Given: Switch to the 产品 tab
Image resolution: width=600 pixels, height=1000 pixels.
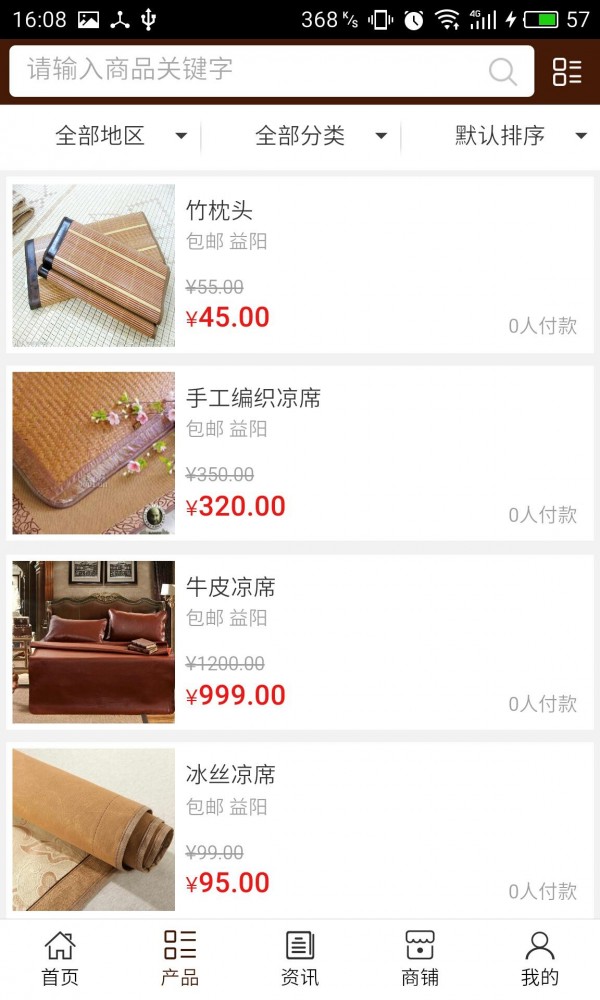Looking at the screenshot, I should point(180,959).
